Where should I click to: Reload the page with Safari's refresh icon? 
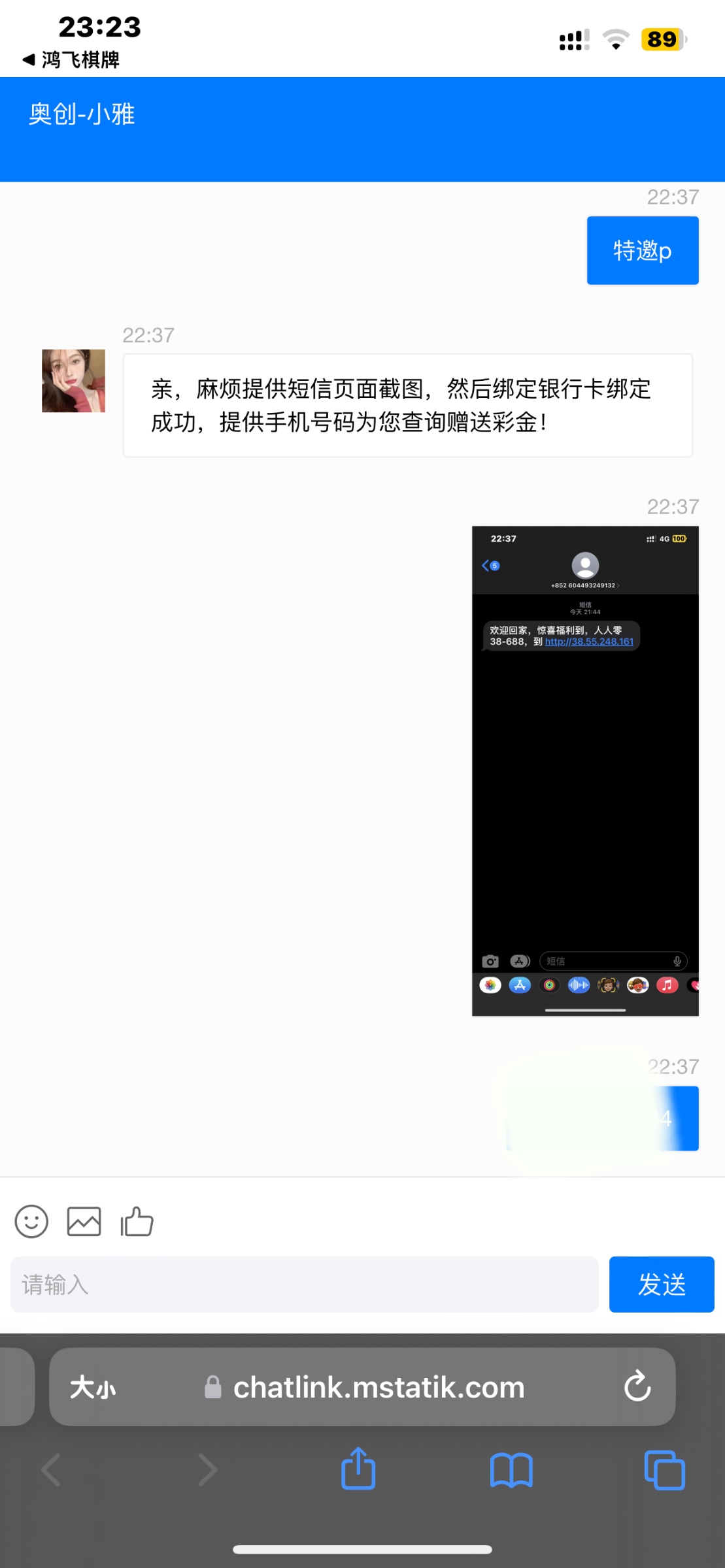pyautogui.click(x=637, y=1388)
